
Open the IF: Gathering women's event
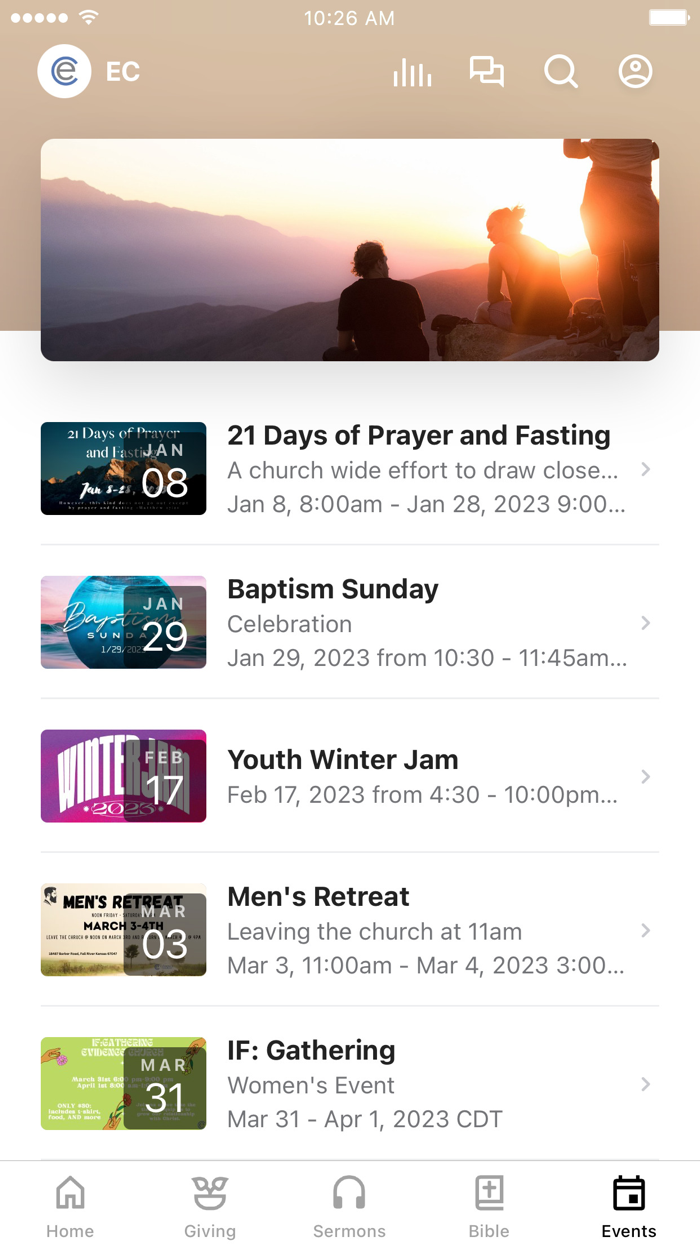click(420, 1085)
